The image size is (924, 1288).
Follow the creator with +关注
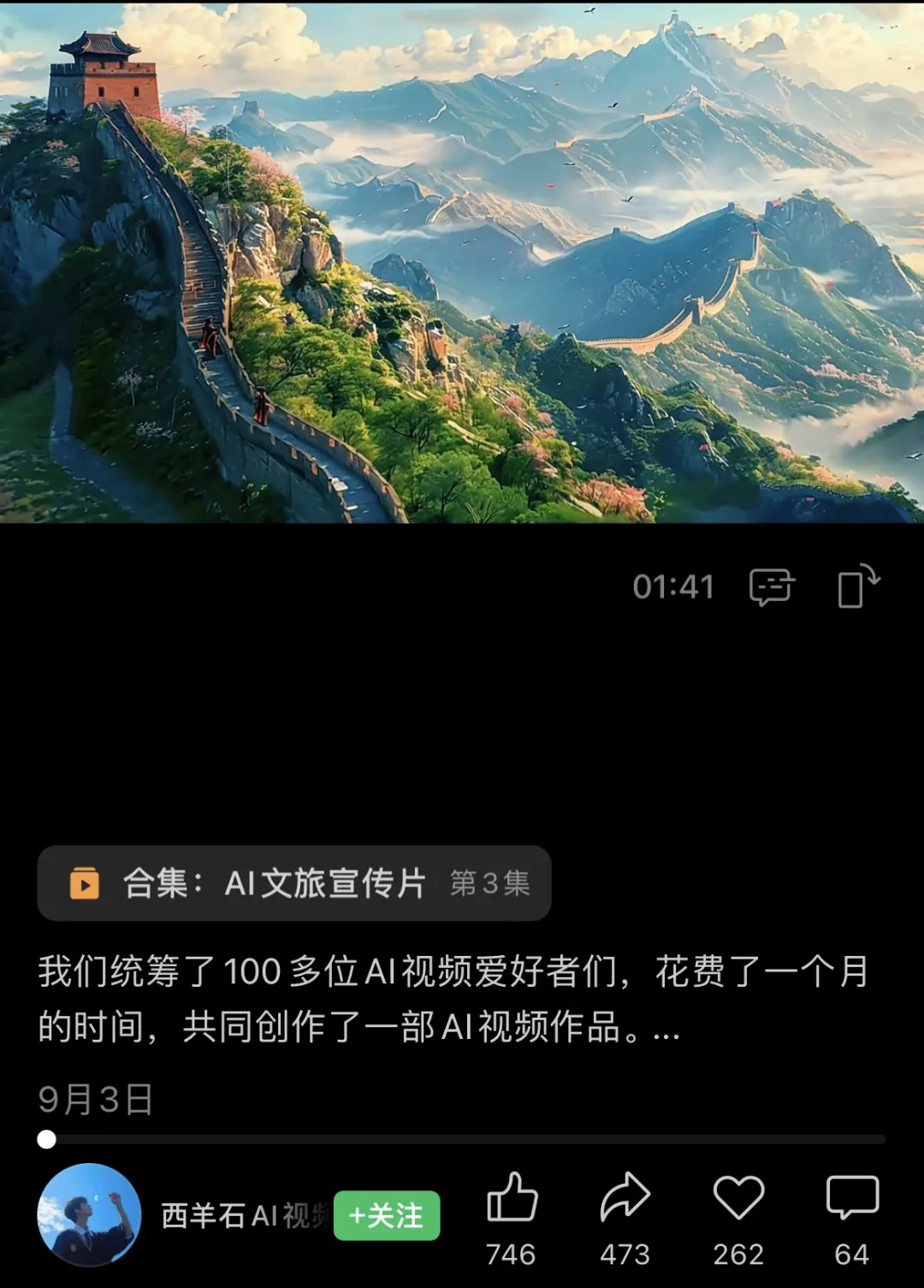387,1215
